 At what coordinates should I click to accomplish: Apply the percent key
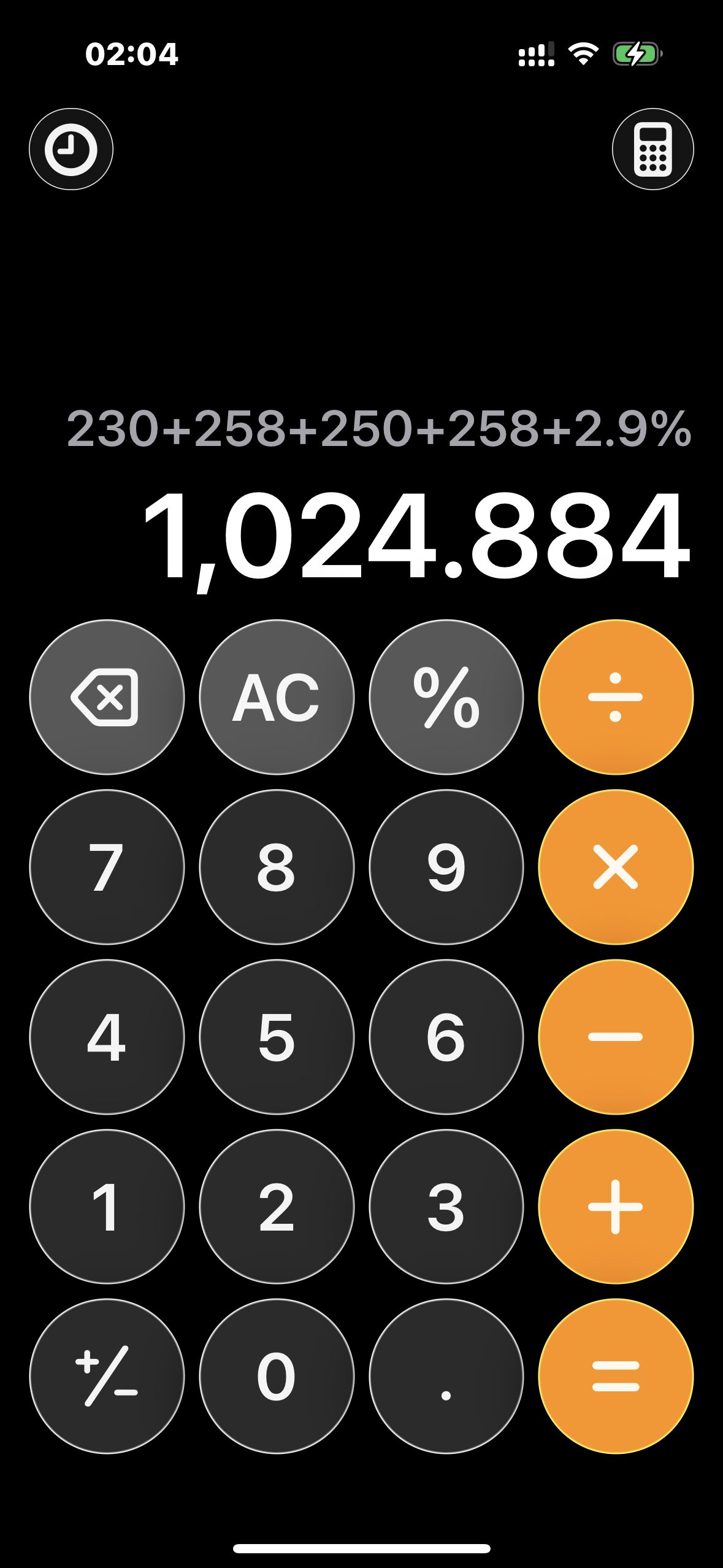(446, 697)
